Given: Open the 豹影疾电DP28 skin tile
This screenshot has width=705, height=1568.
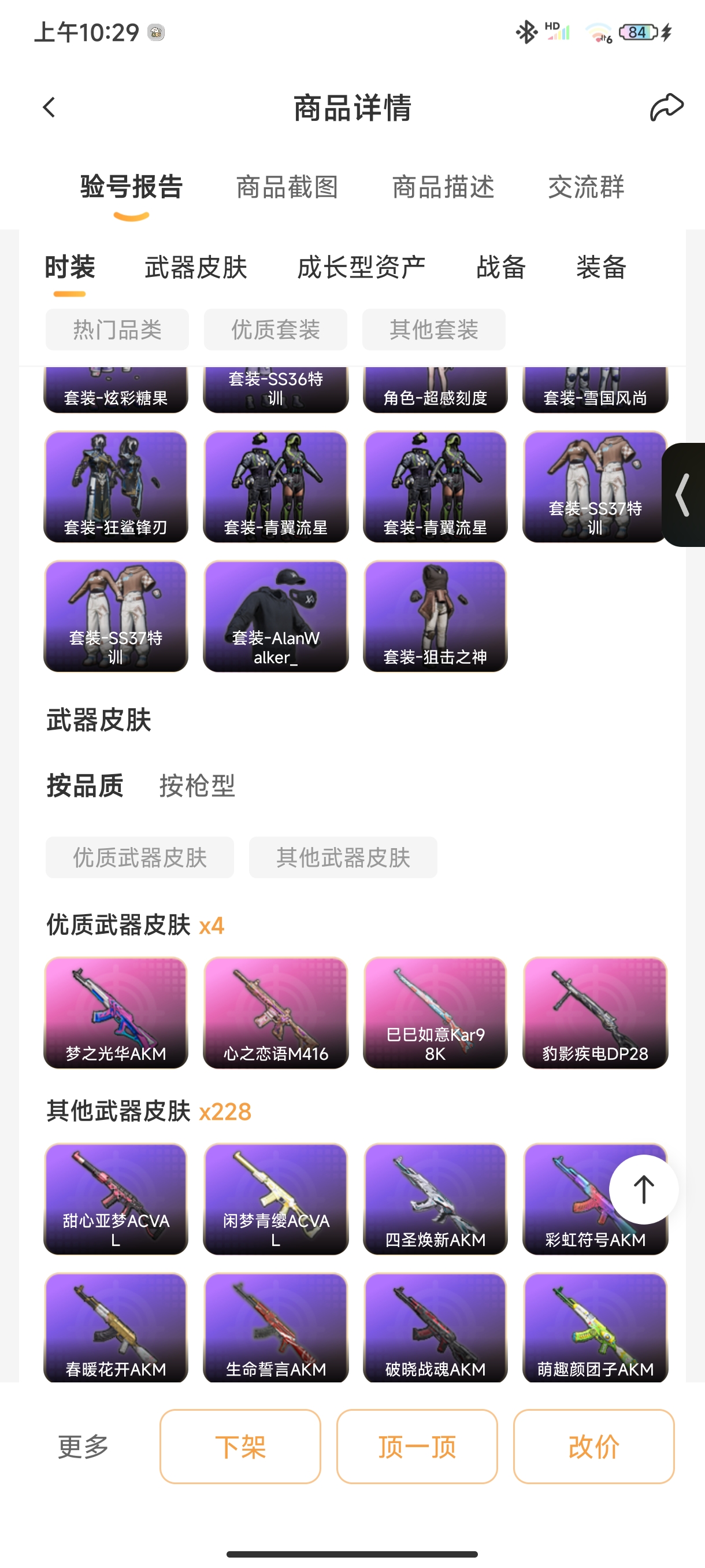Looking at the screenshot, I should (594, 1012).
